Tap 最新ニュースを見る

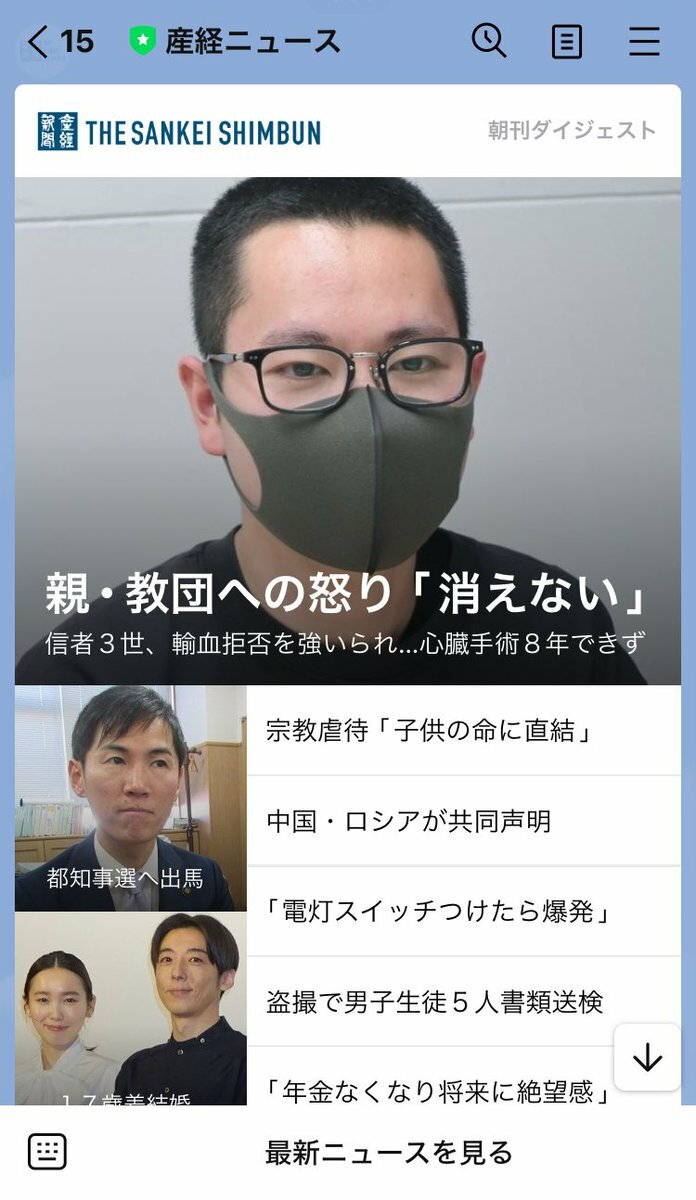point(388,1153)
